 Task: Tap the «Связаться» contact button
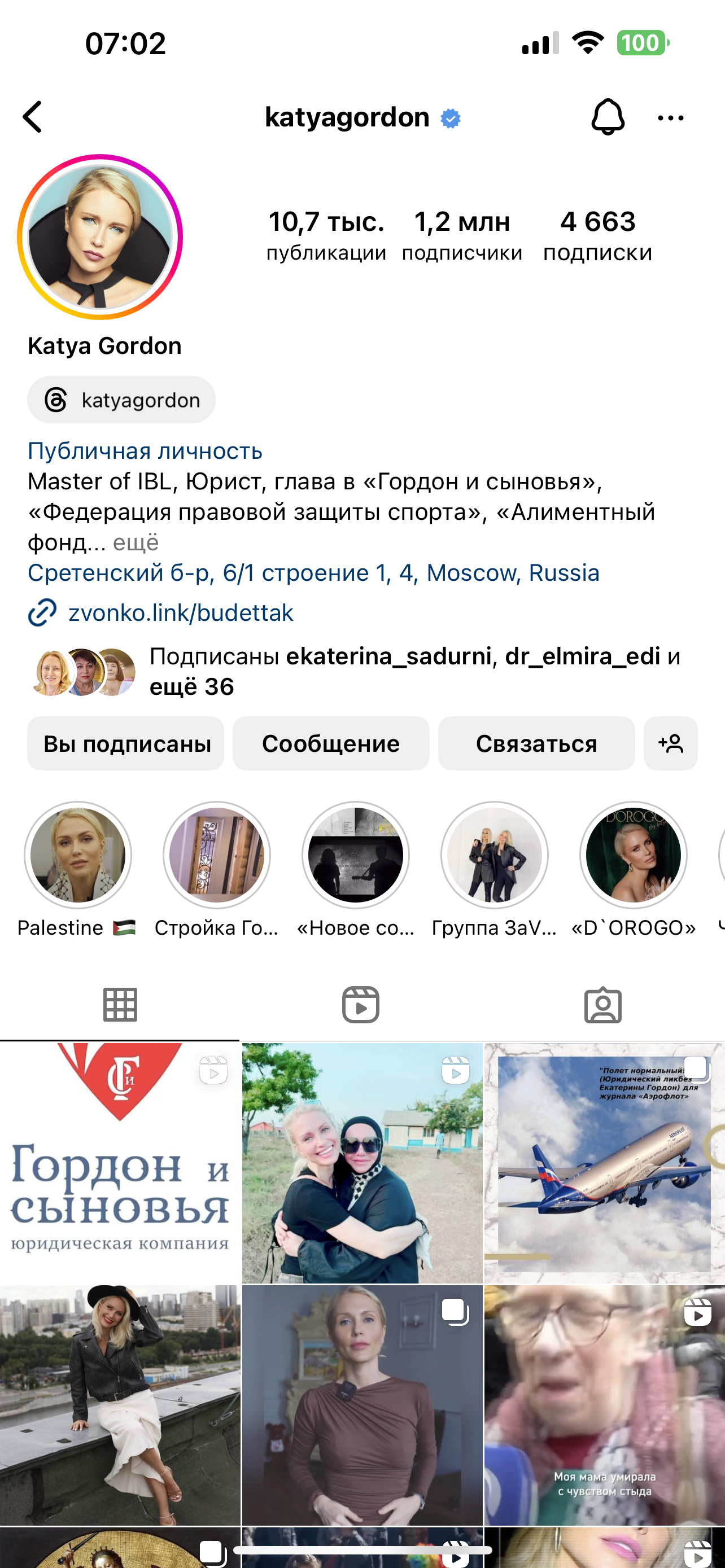[536, 743]
